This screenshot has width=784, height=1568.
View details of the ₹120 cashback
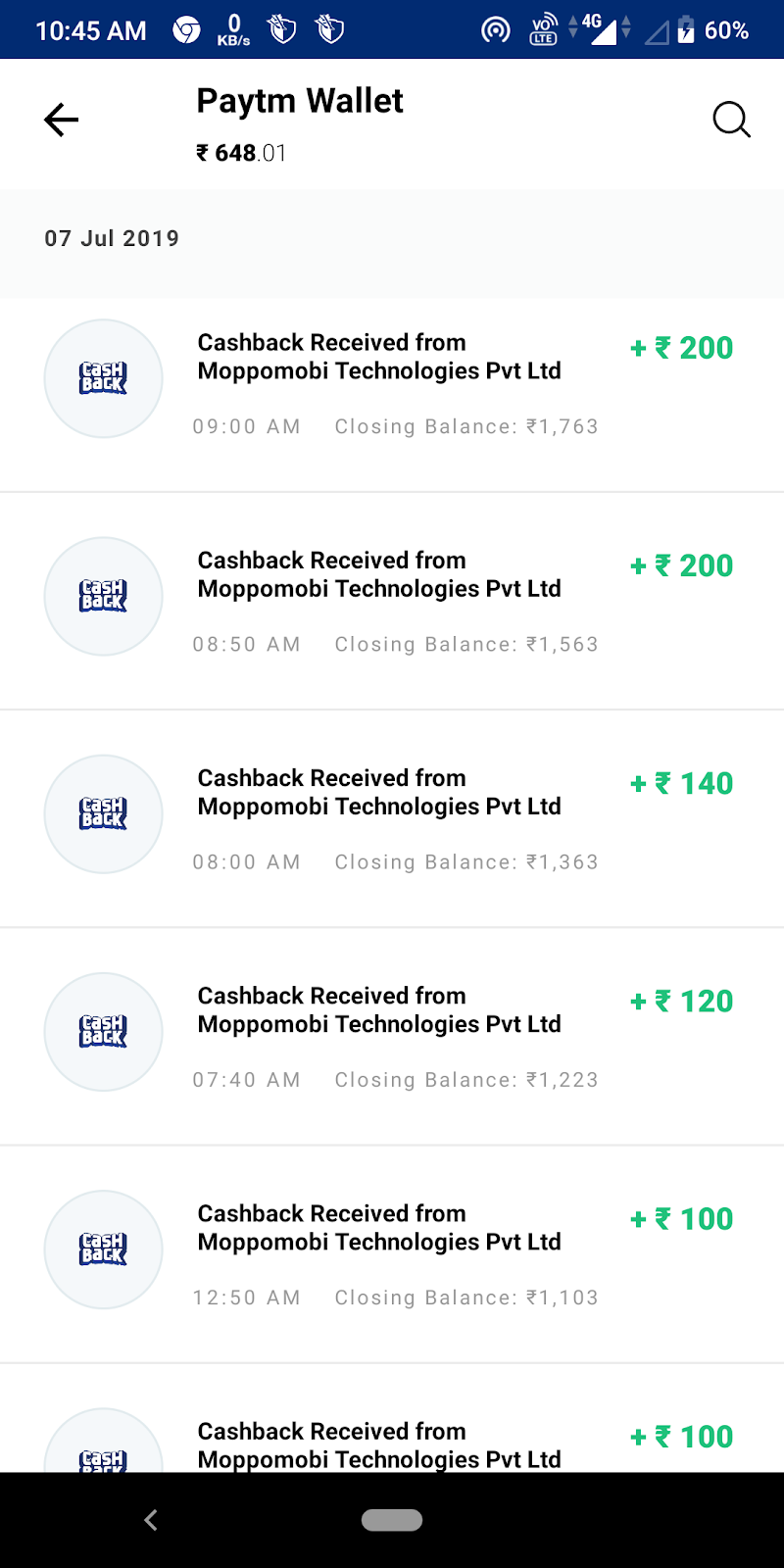(392, 1035)
